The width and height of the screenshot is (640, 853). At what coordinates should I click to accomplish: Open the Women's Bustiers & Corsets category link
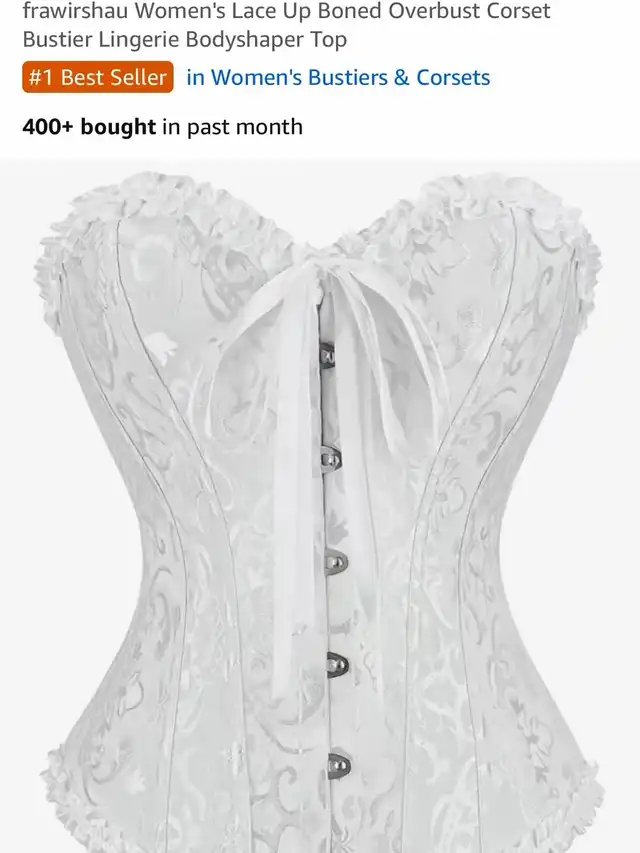[x=338, y=78]
